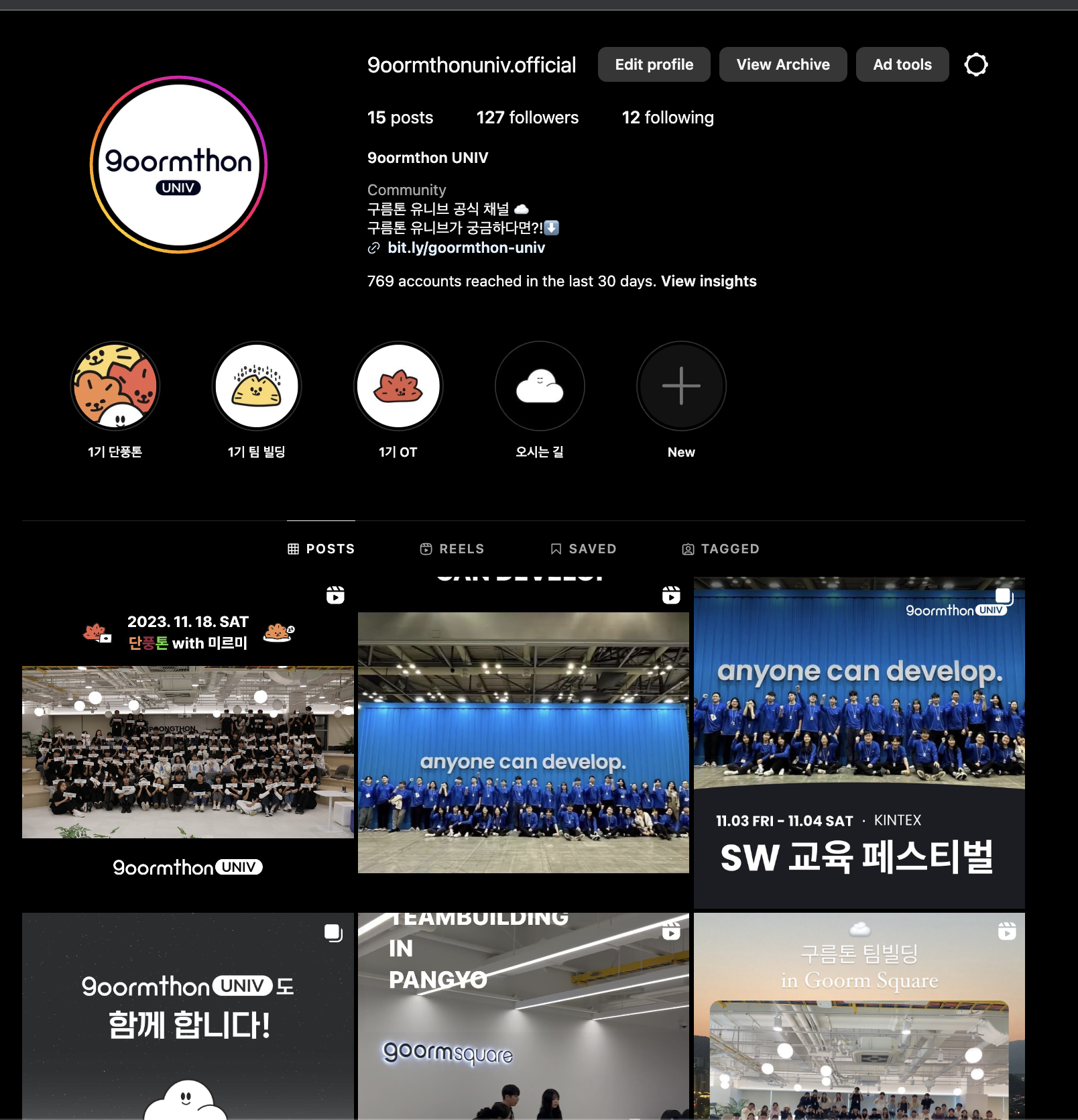1078x1120 pixels.
Task: Tap the Edit profile button
Action: 654,64
